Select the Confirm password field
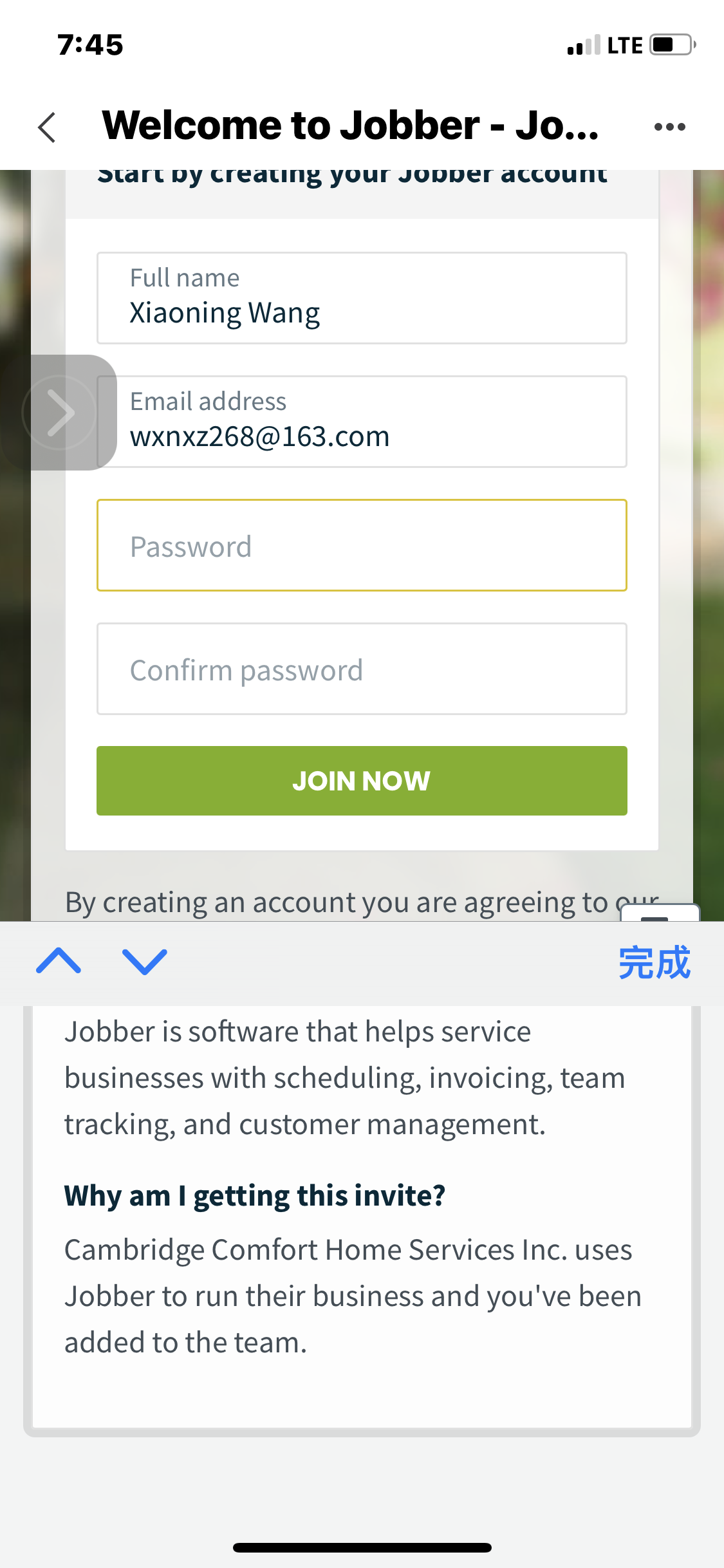 (362, 669)
